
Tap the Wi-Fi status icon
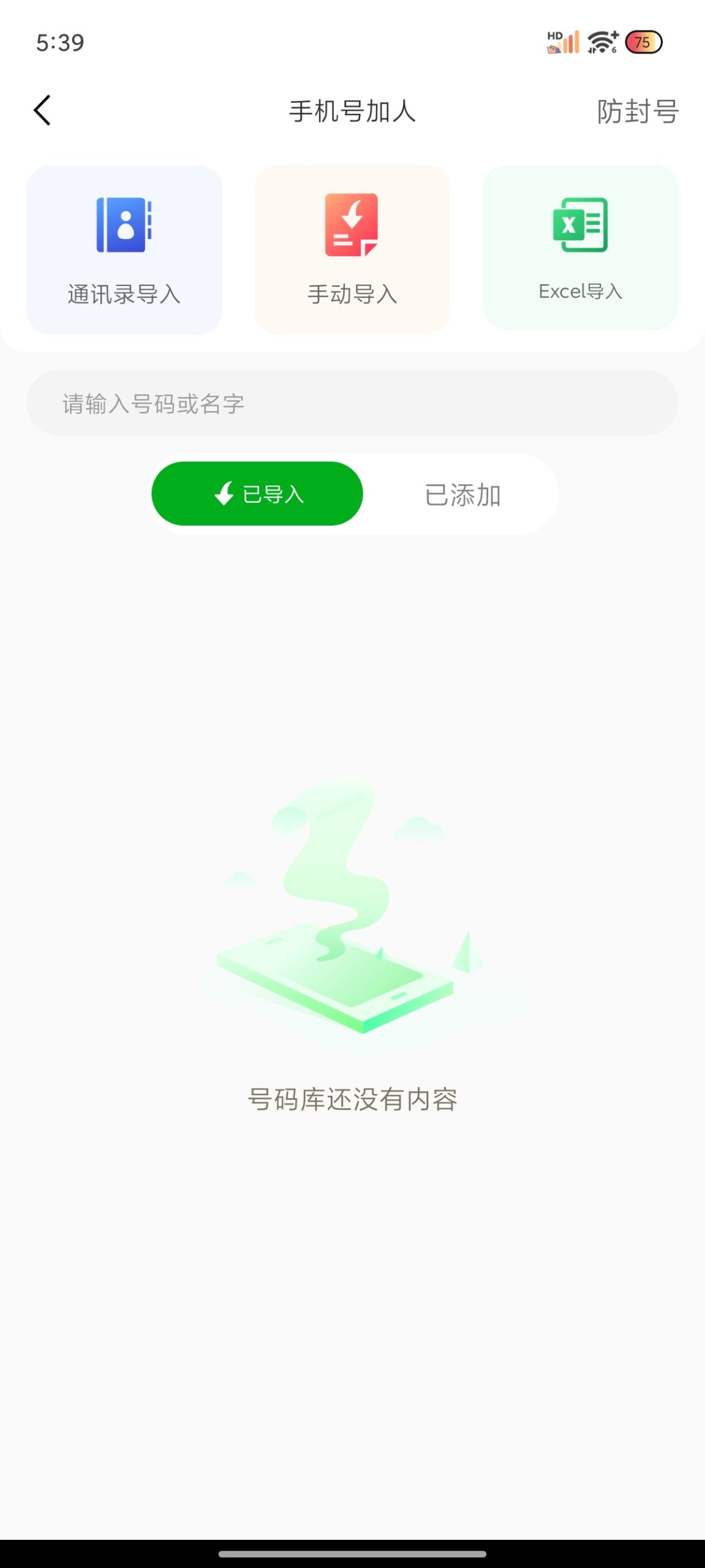coord(598,42)
